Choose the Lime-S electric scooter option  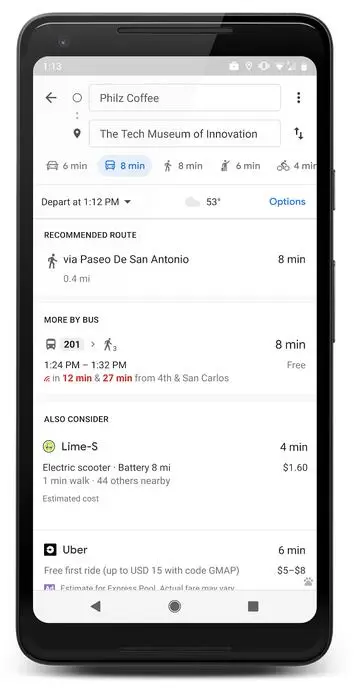pos(175,471)
